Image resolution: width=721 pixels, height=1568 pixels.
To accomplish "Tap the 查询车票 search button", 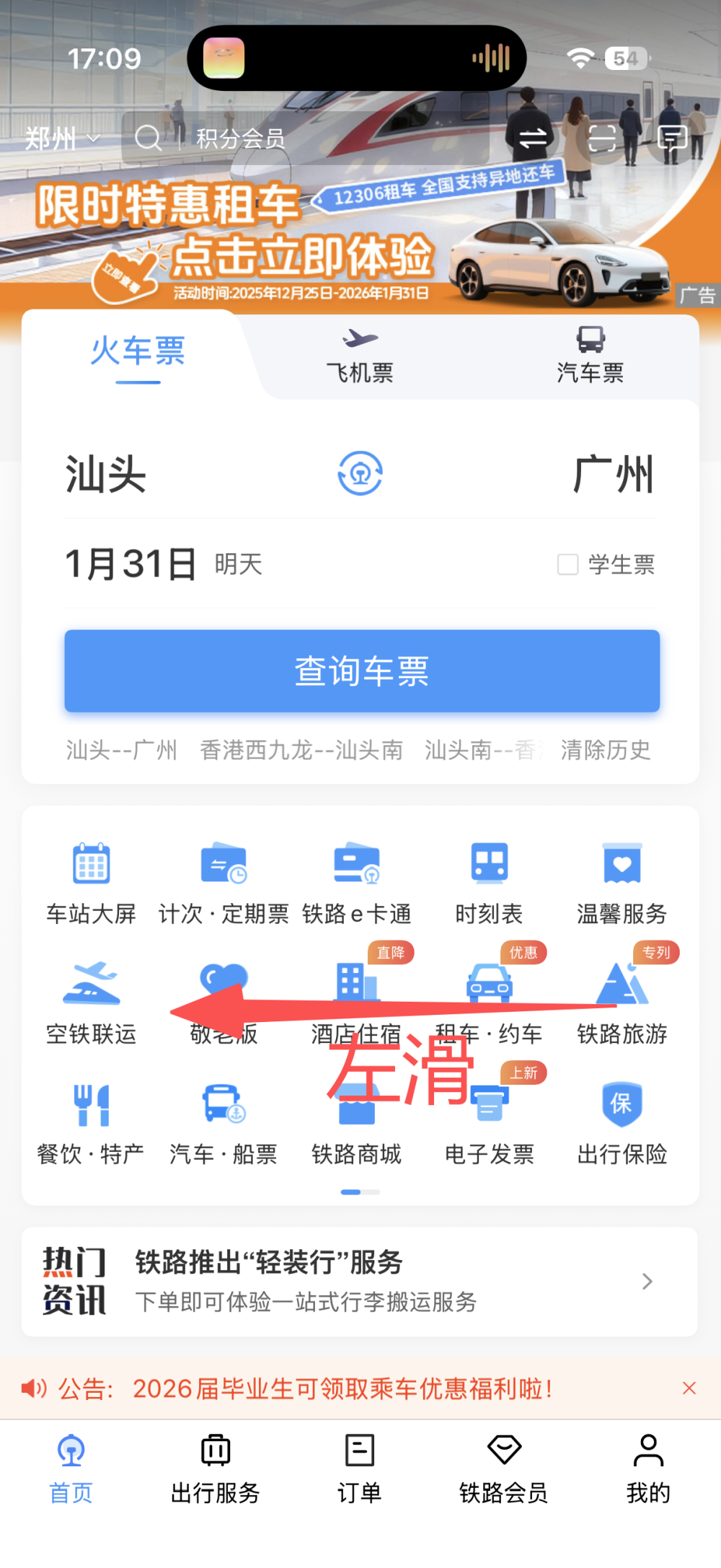I will click(x=360, y=671).
